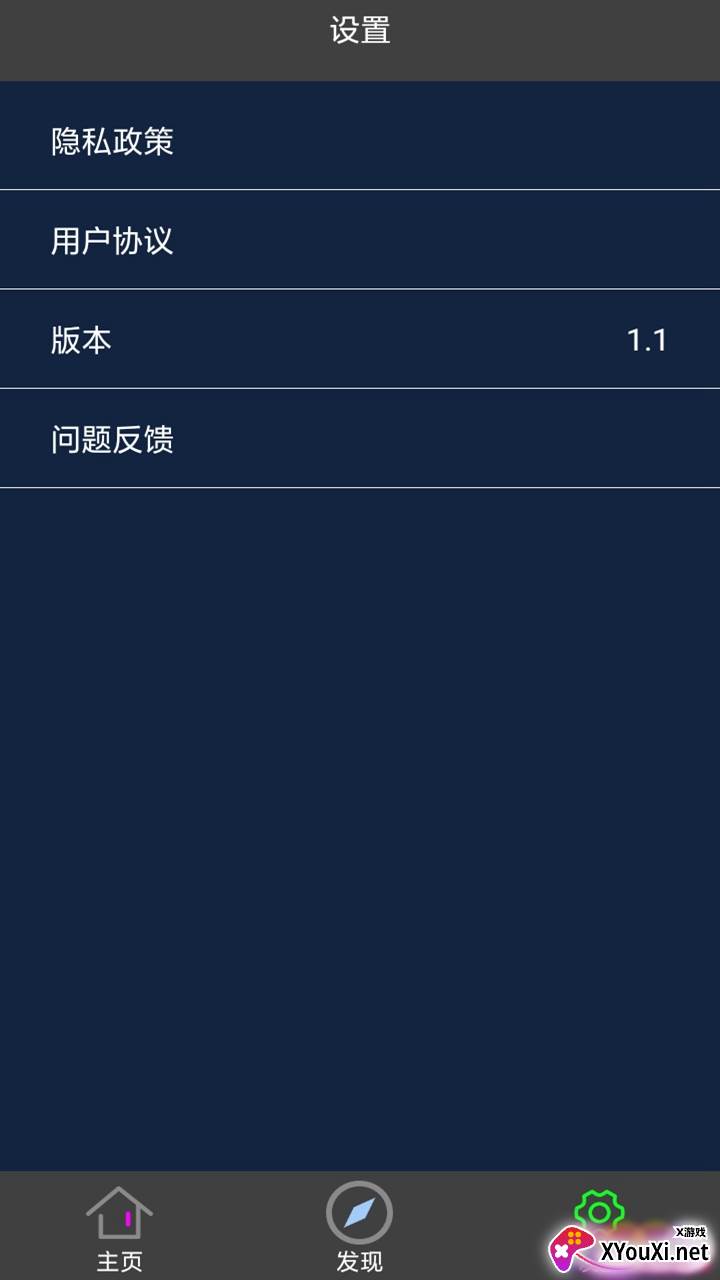Switch to the 主页 home tab

pos(120,1227)
